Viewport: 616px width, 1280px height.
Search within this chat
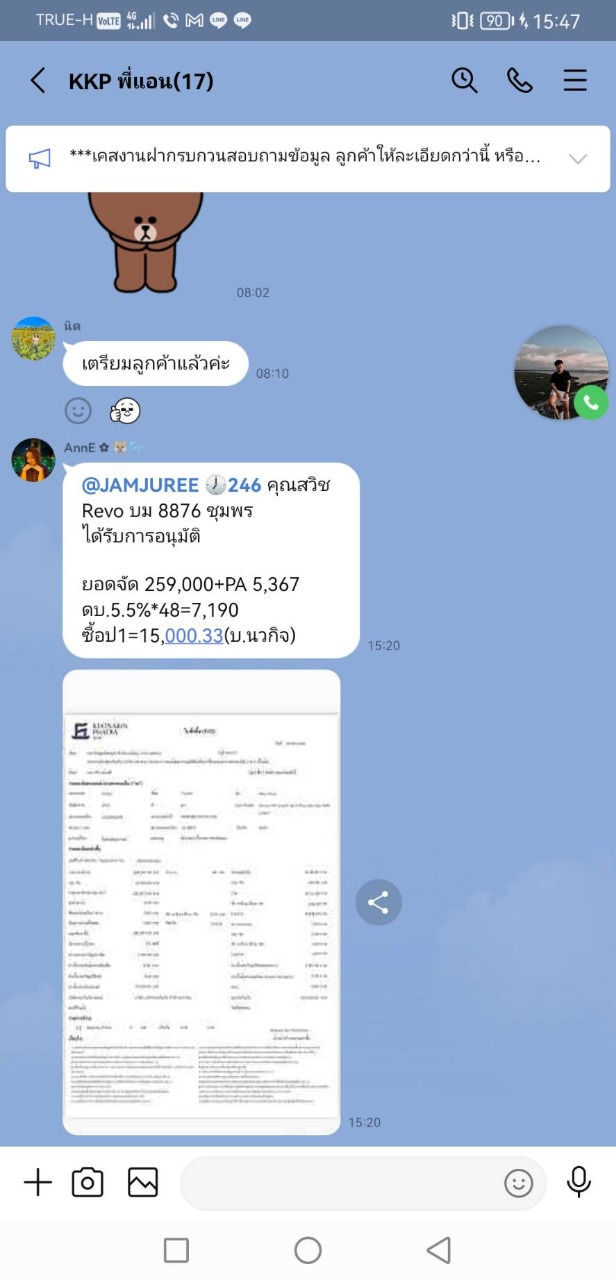point(464,81)
